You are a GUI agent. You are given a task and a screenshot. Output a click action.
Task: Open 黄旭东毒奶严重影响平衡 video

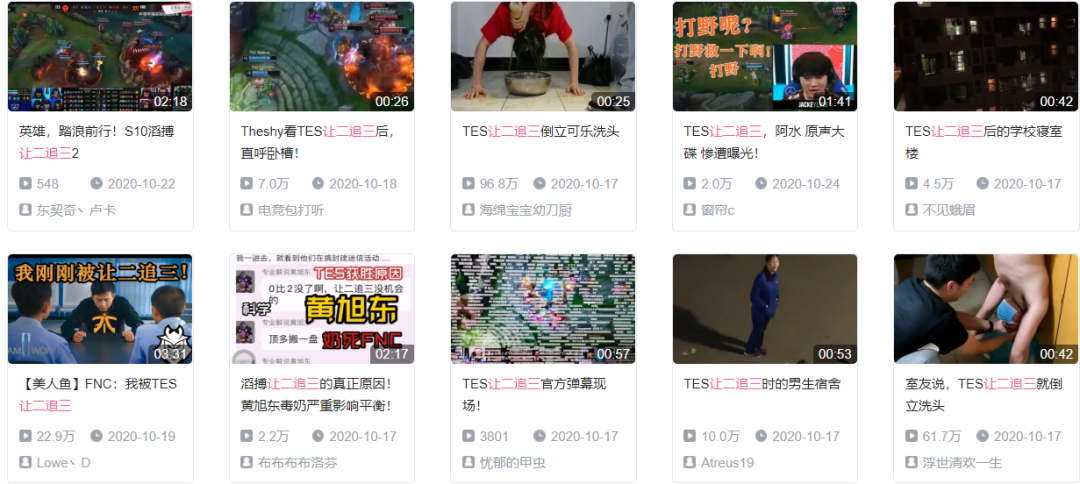[321, 308]
